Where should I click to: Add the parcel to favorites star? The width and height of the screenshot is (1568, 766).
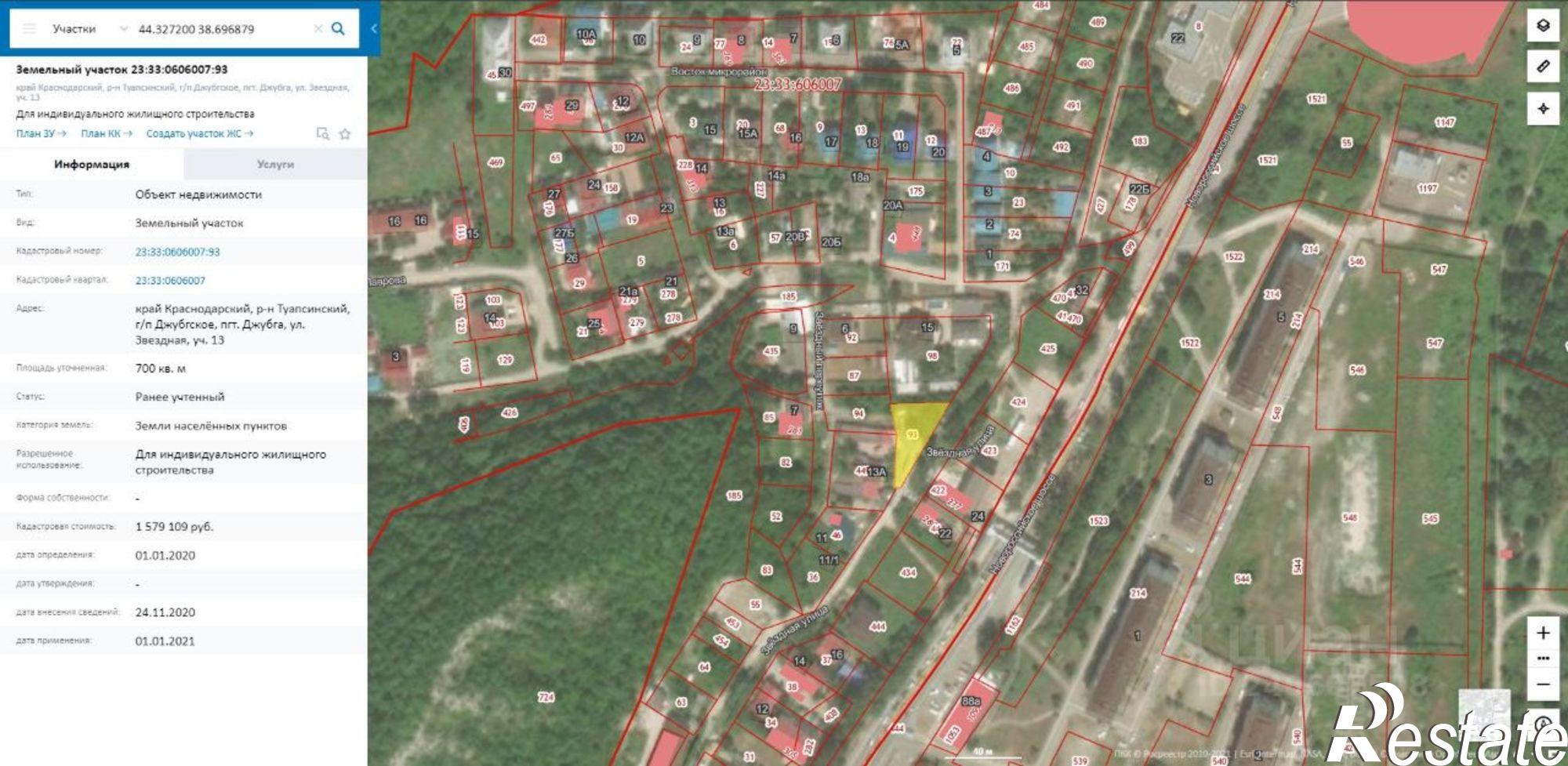pyautogui.click(x=345, y=134)
